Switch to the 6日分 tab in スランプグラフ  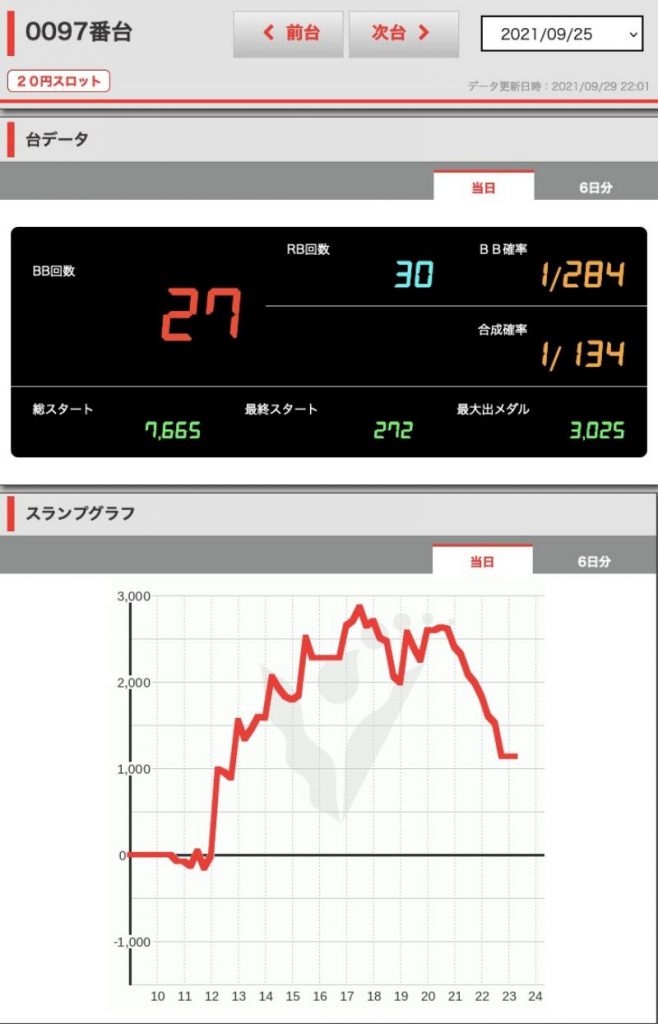point(594,561)
